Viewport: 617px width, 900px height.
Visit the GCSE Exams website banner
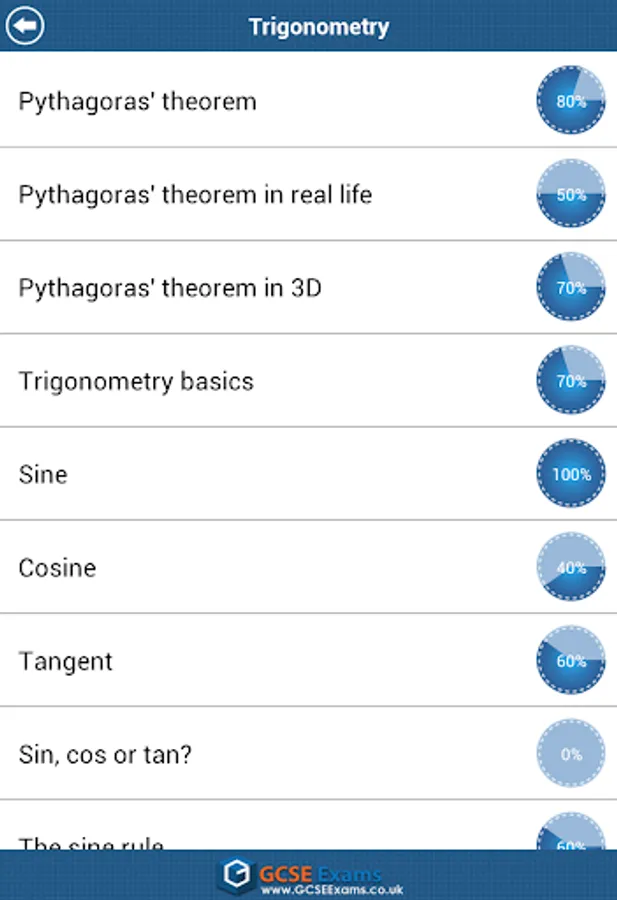coord(310,875)
